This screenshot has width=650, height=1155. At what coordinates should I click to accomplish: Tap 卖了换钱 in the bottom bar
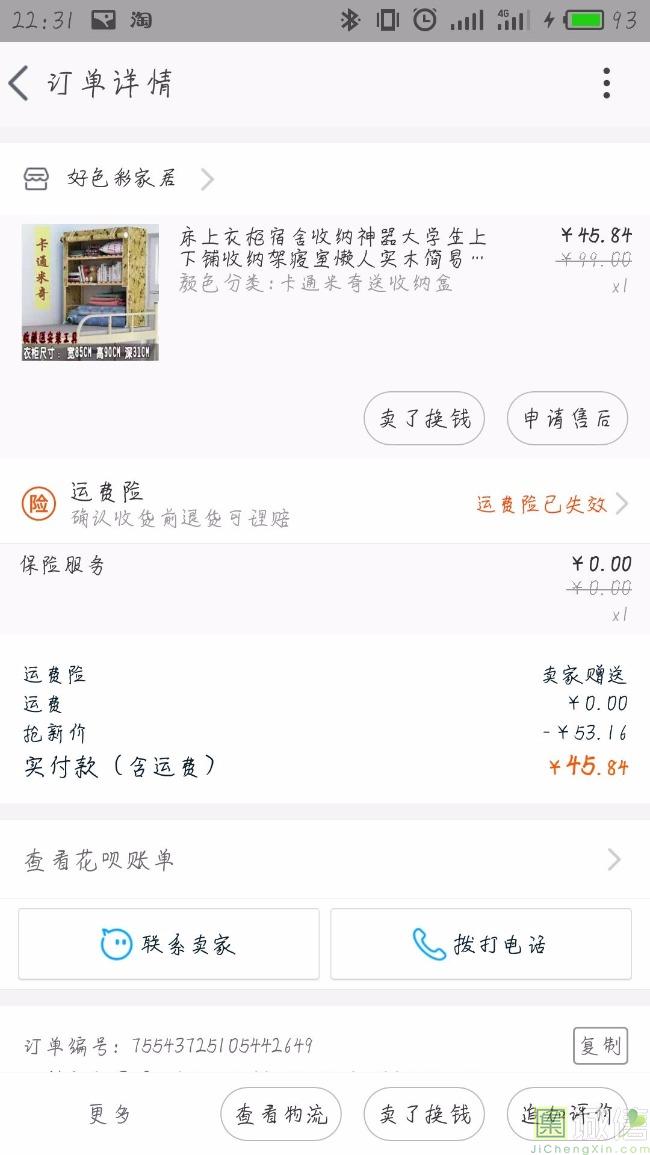[424, 1114]
